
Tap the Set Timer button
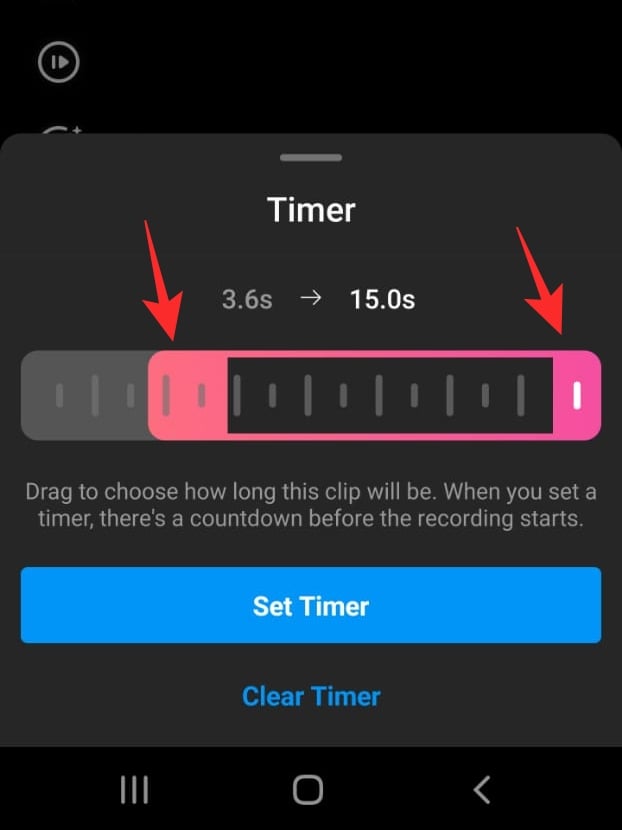pyautogui.click(x=310, y=606)
